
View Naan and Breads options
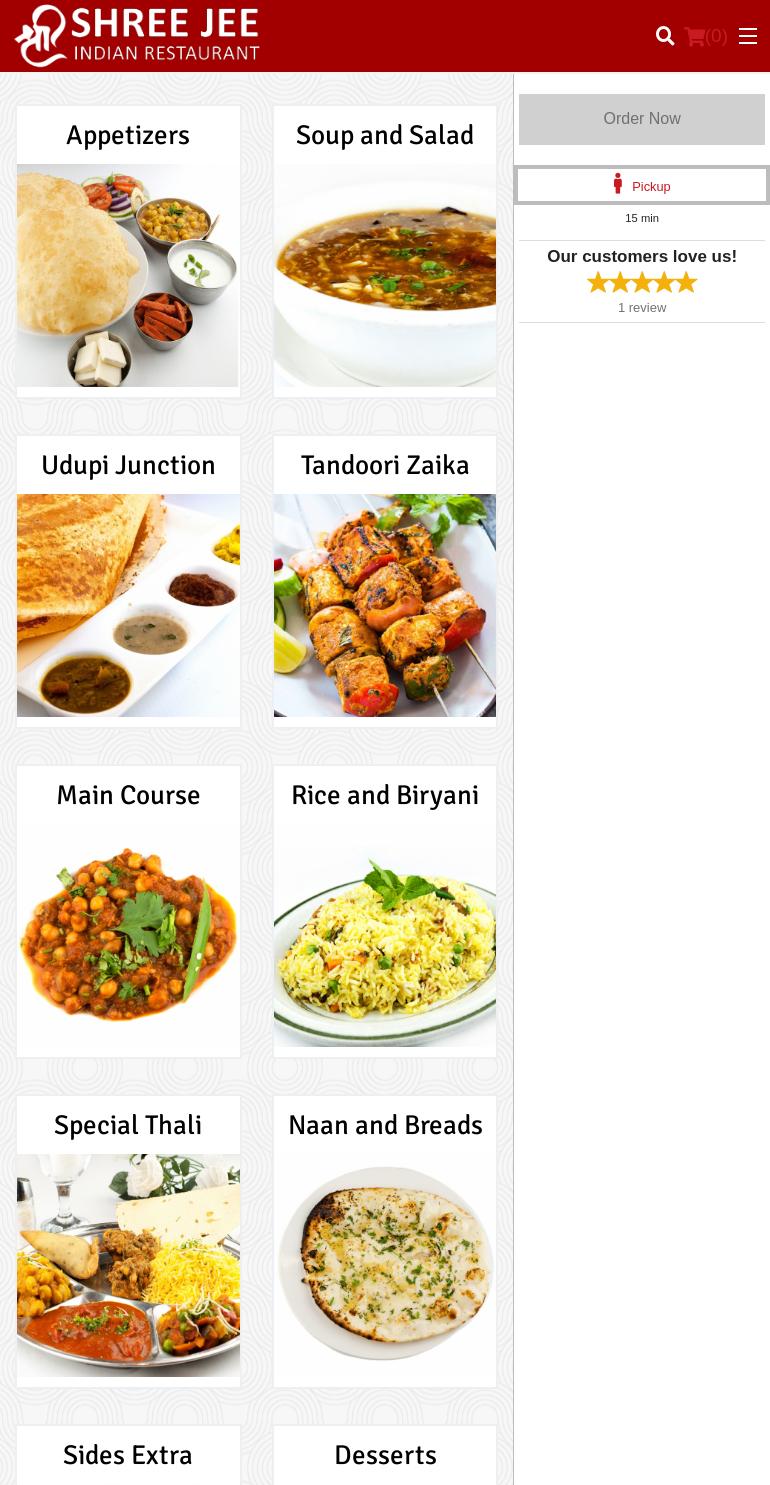(385, 1241)
